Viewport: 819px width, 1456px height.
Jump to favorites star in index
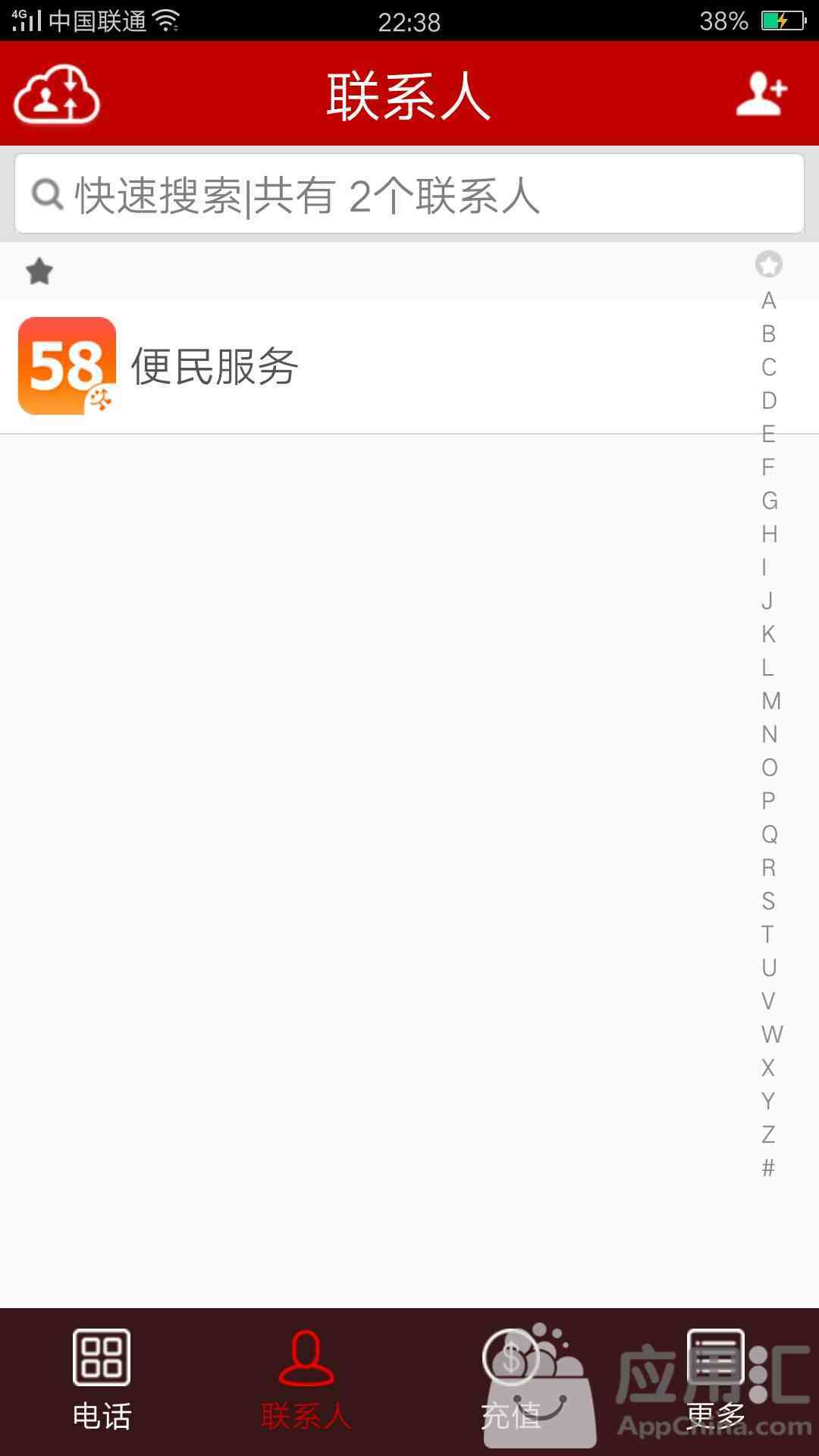pos(768,265)
